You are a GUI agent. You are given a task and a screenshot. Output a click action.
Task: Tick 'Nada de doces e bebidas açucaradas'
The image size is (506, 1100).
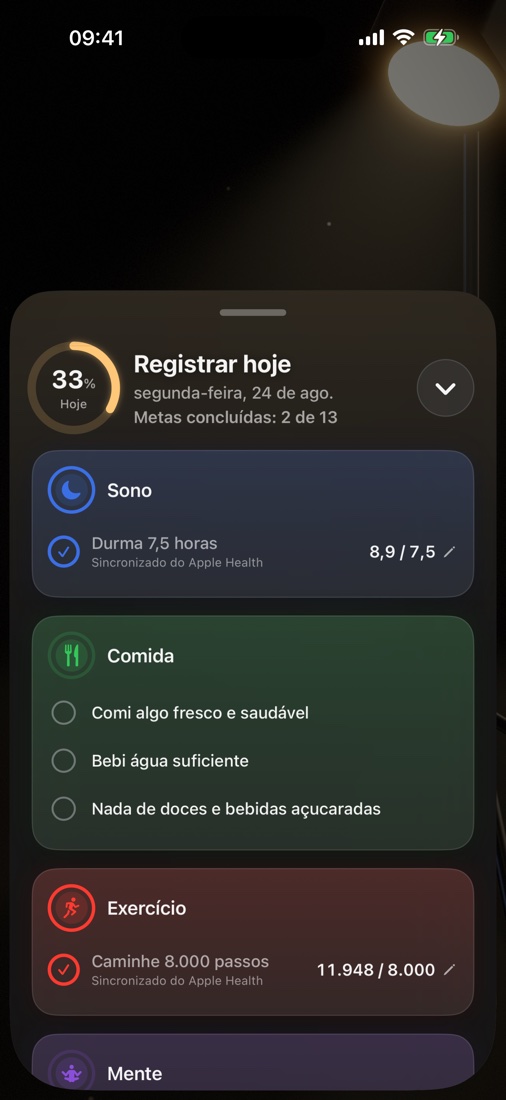pos(64,809)
